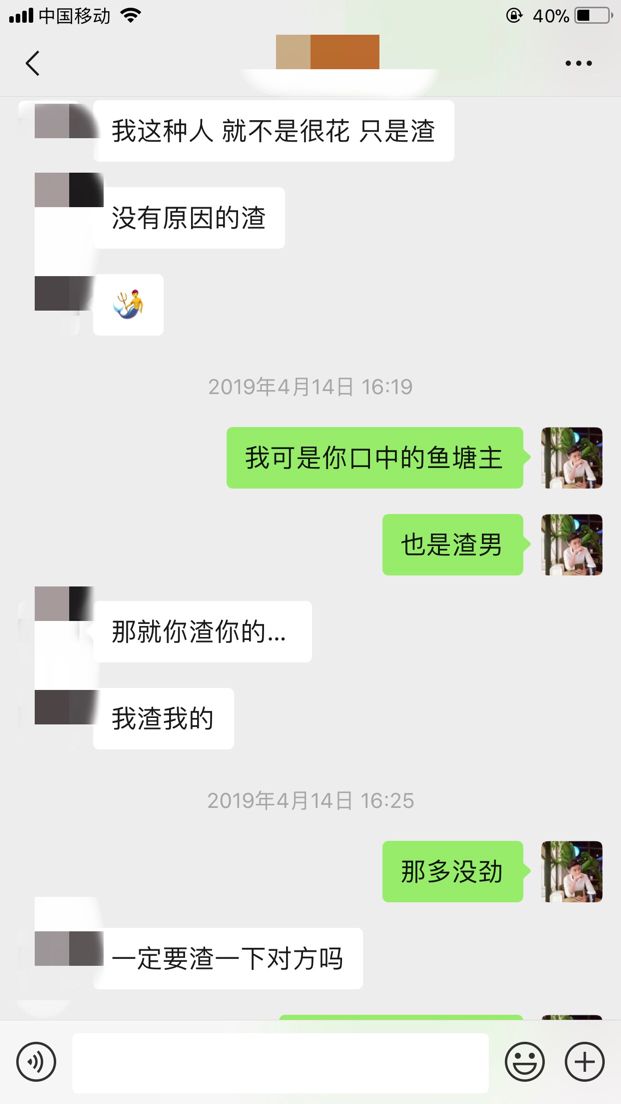This screenshot has height=1104, width=621.
Task: Open sender avatar beside 我可是你口中的鱼塘主
Action: pyautogui.click(x=572, y=458)
